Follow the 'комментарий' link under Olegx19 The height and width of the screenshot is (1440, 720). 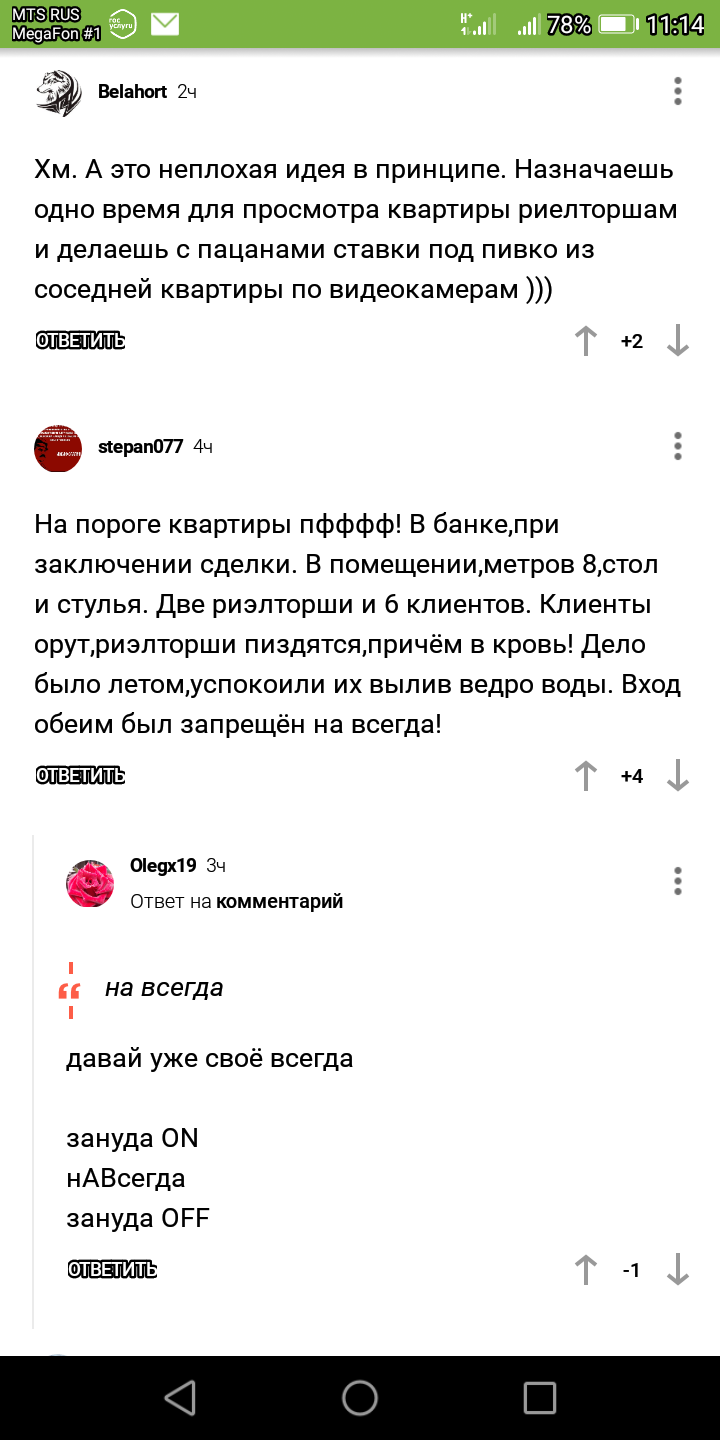pyautogui.click(x=279, y=901)
